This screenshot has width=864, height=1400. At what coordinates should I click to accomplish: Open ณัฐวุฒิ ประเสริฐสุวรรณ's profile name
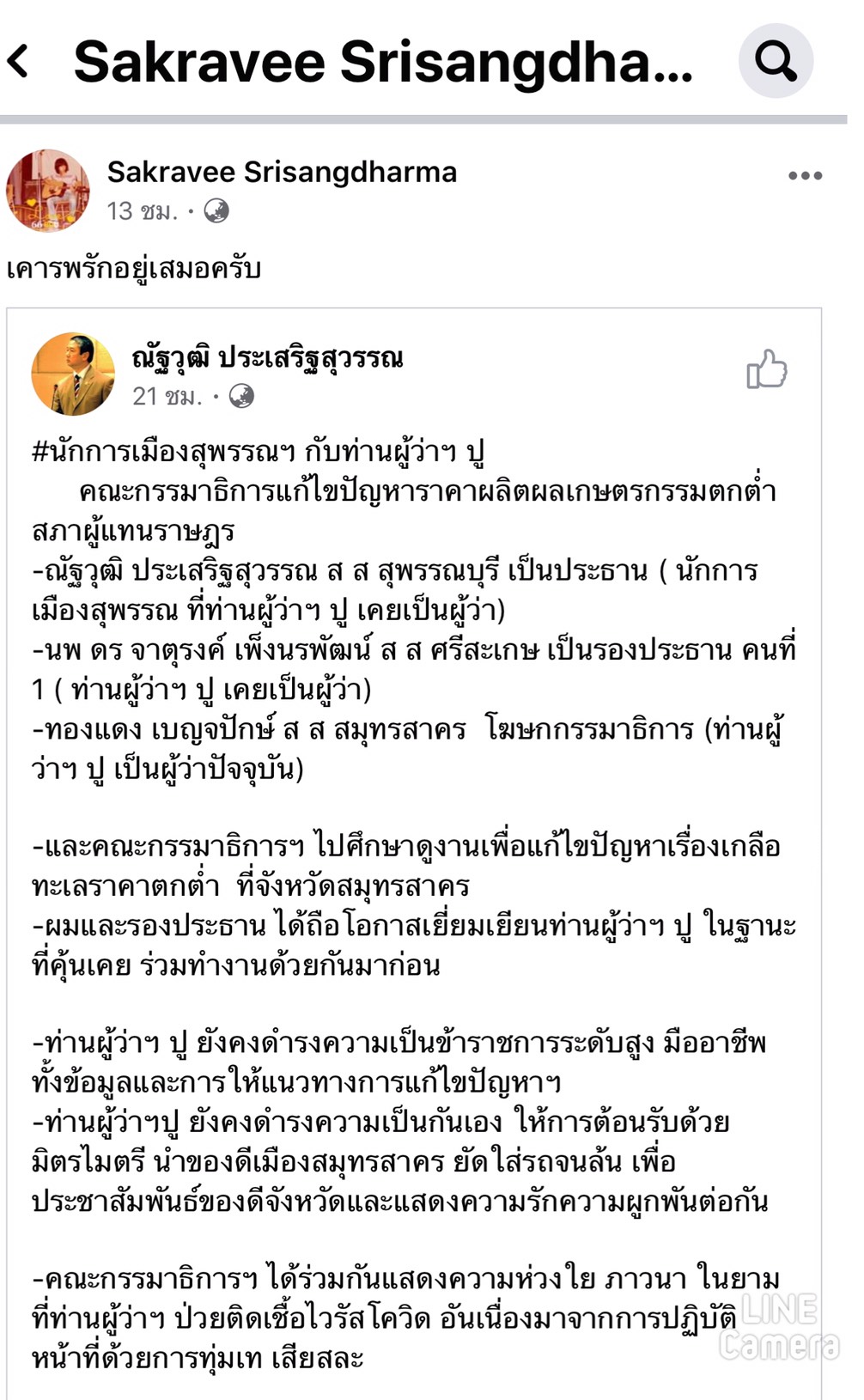click(x=267, y=358)
